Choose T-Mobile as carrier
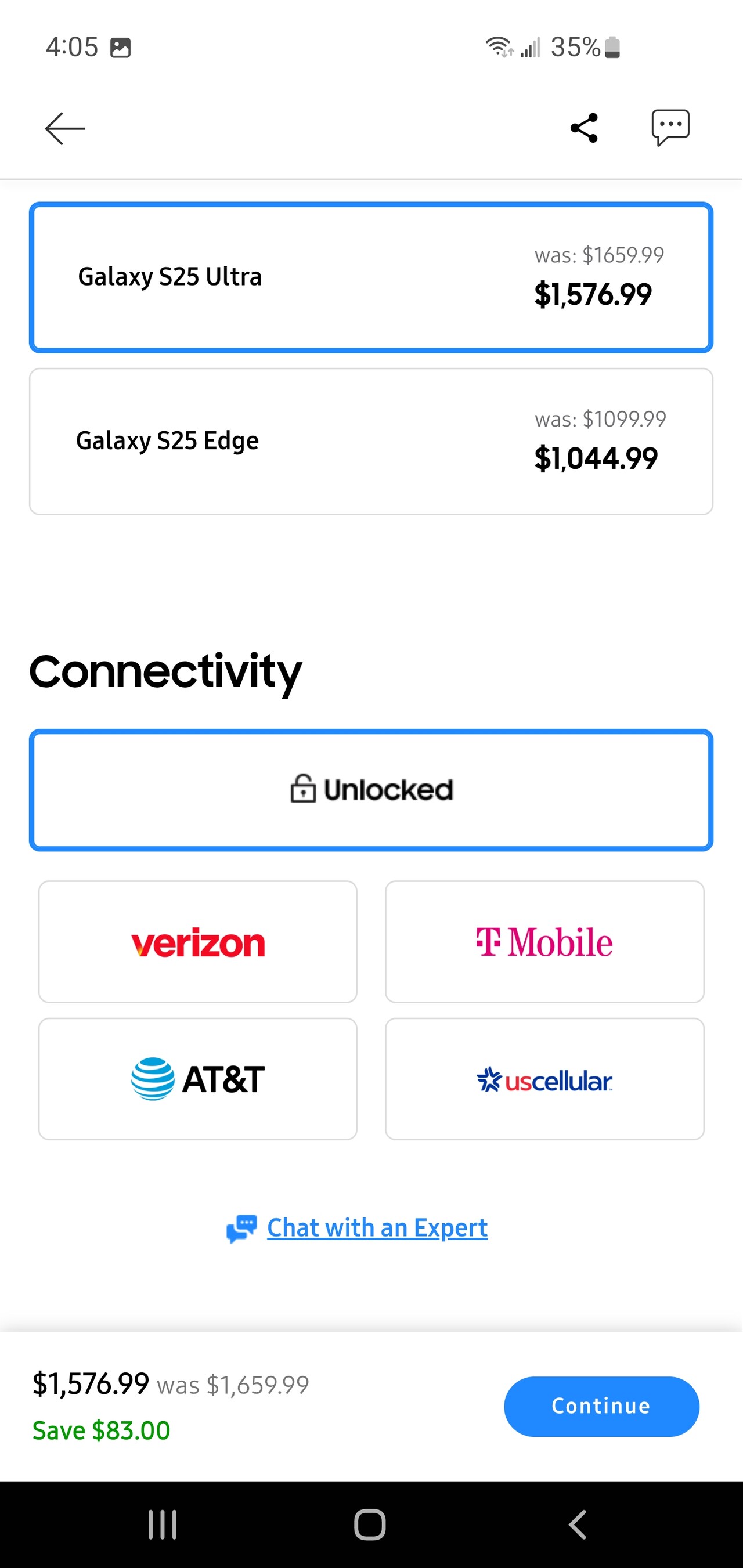Image resolution: width=743 pixels, height=1568 pixels. pos(545,942)
